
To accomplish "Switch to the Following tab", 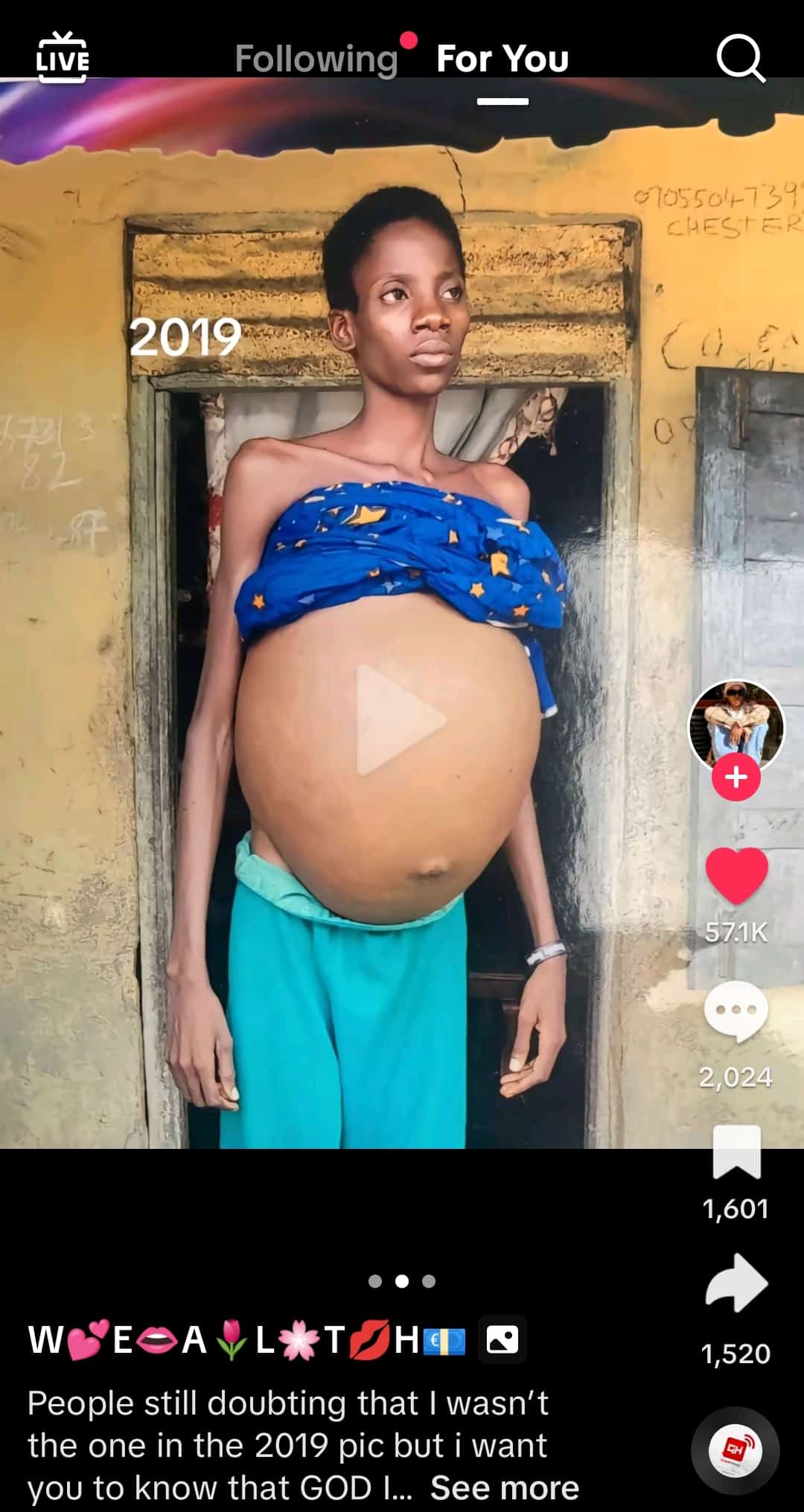I will tap(316, 59).
